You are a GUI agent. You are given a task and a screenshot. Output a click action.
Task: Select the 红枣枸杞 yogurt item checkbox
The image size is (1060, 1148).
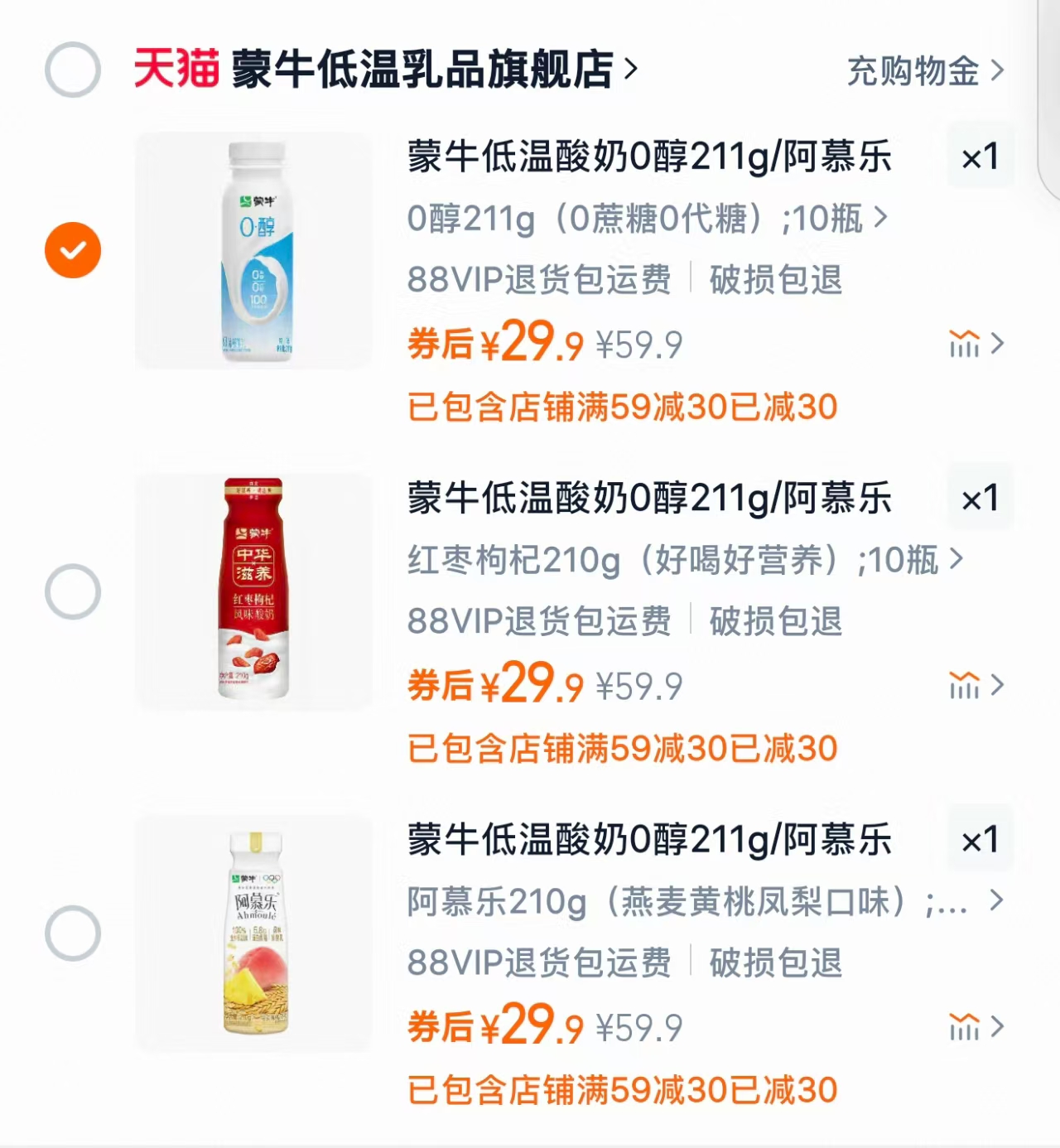coord(73,592)
